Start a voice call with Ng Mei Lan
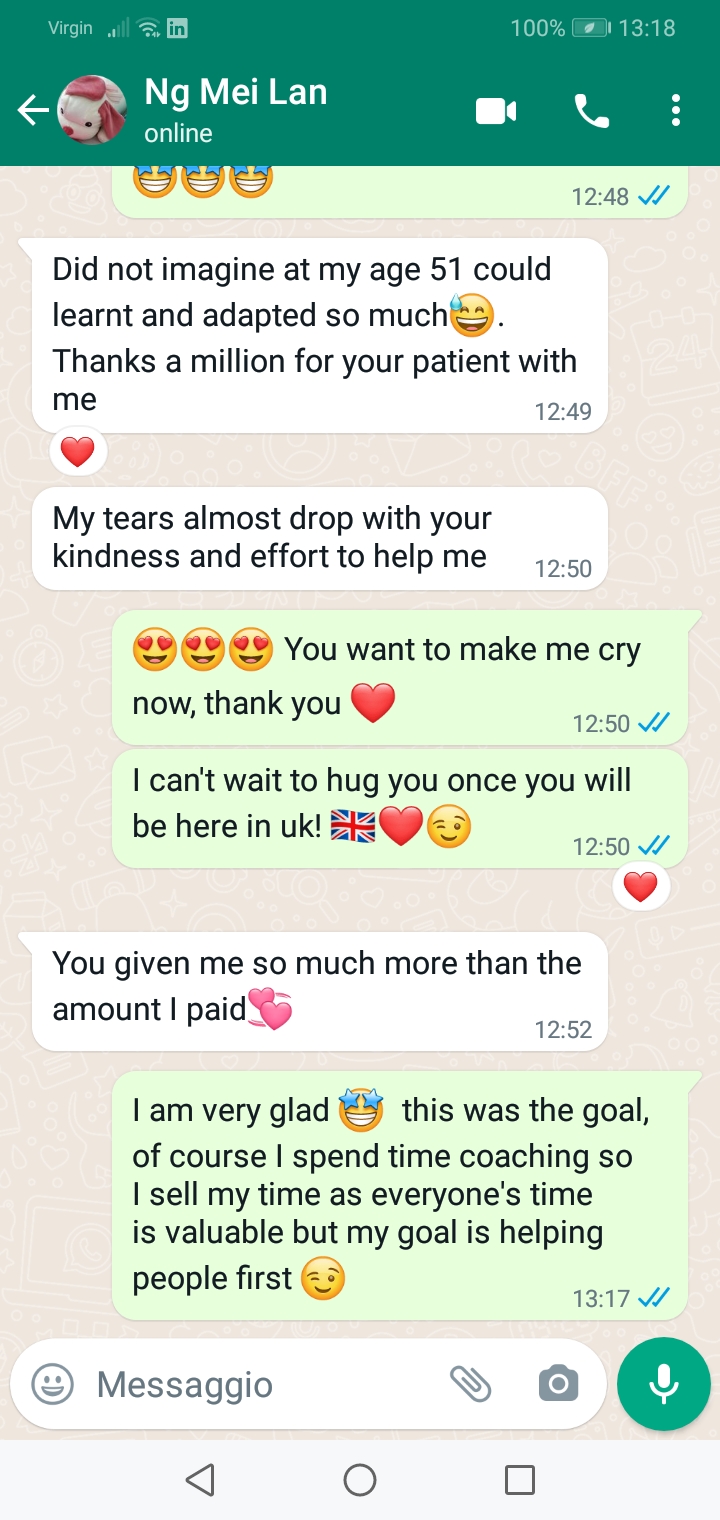Screen dimensions: 720x1520 (591, 110)
